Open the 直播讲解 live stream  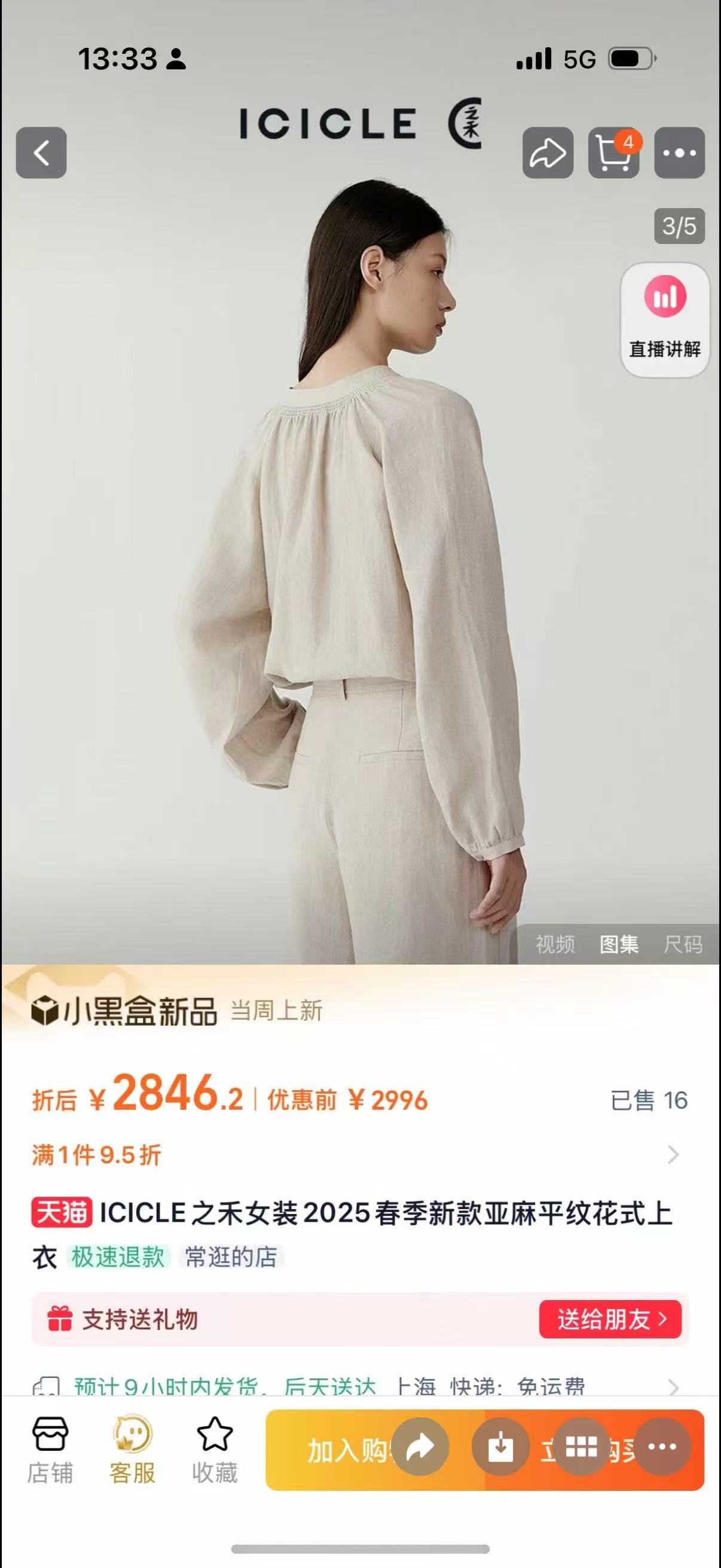pyautogui.click(x=664, y=319)
